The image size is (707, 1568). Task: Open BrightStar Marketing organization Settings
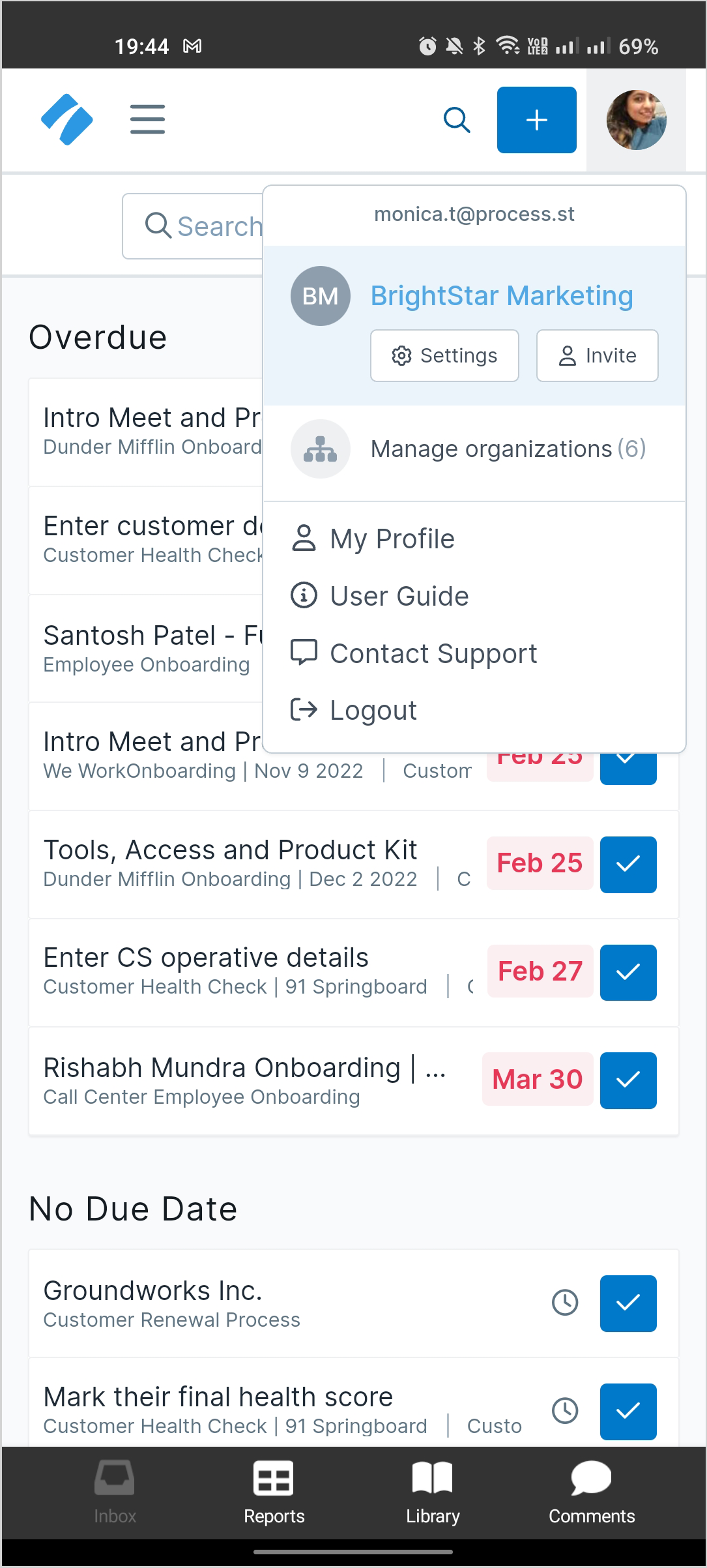[444, 355]
